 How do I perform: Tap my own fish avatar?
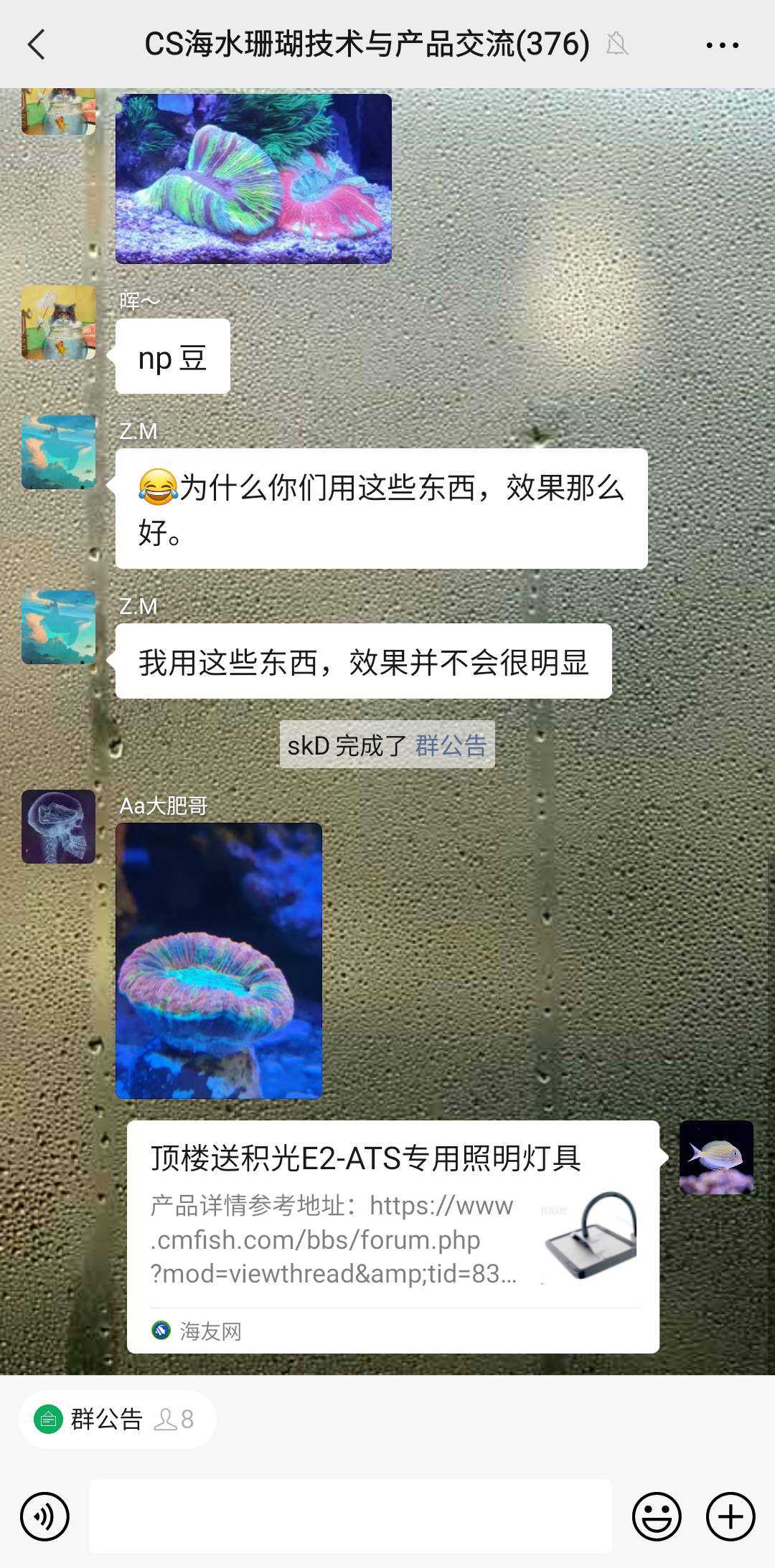pyautogui.click(x=716, y=1157)
